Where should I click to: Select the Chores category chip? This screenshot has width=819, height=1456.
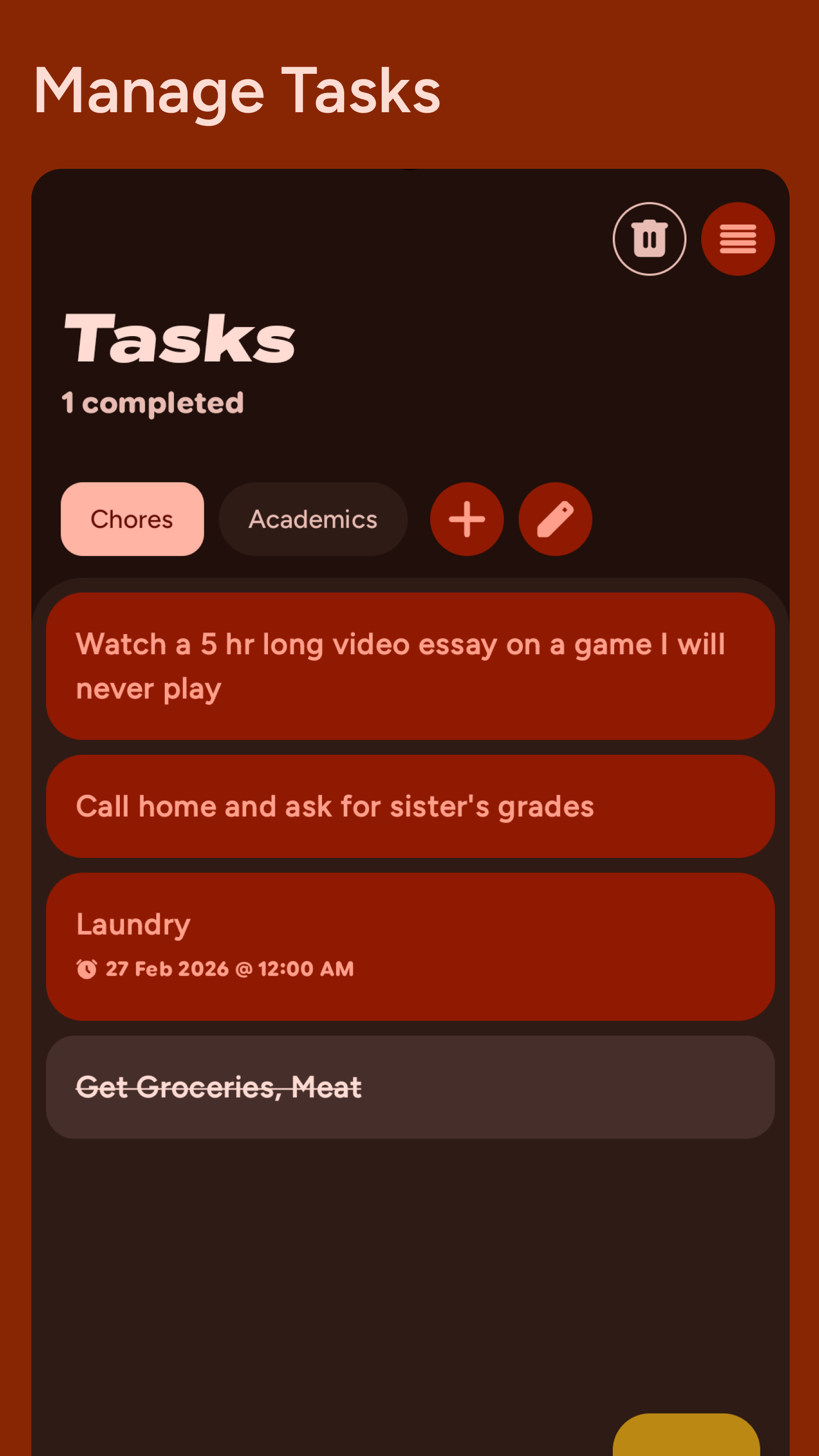132,519
